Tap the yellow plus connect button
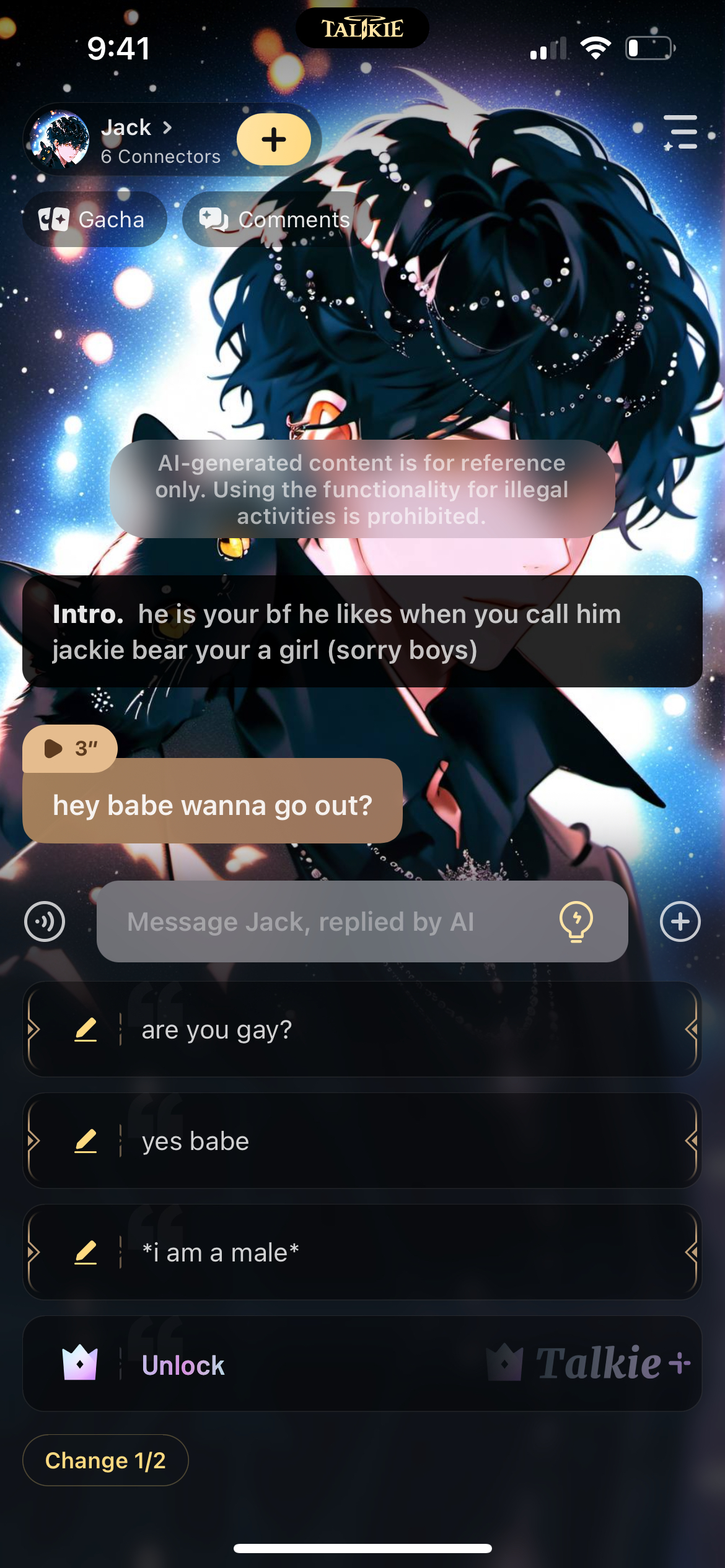 [x=274, y=140]
